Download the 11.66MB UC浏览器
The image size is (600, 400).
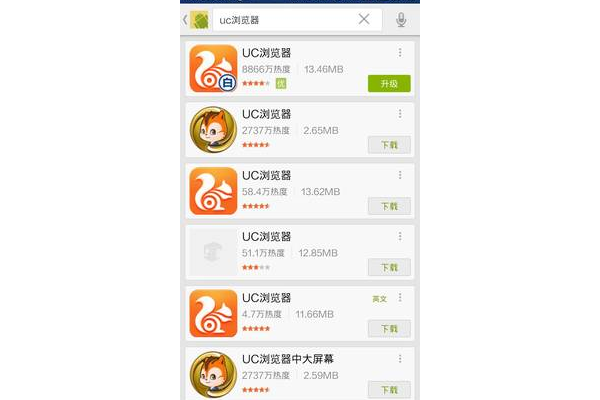389,328
